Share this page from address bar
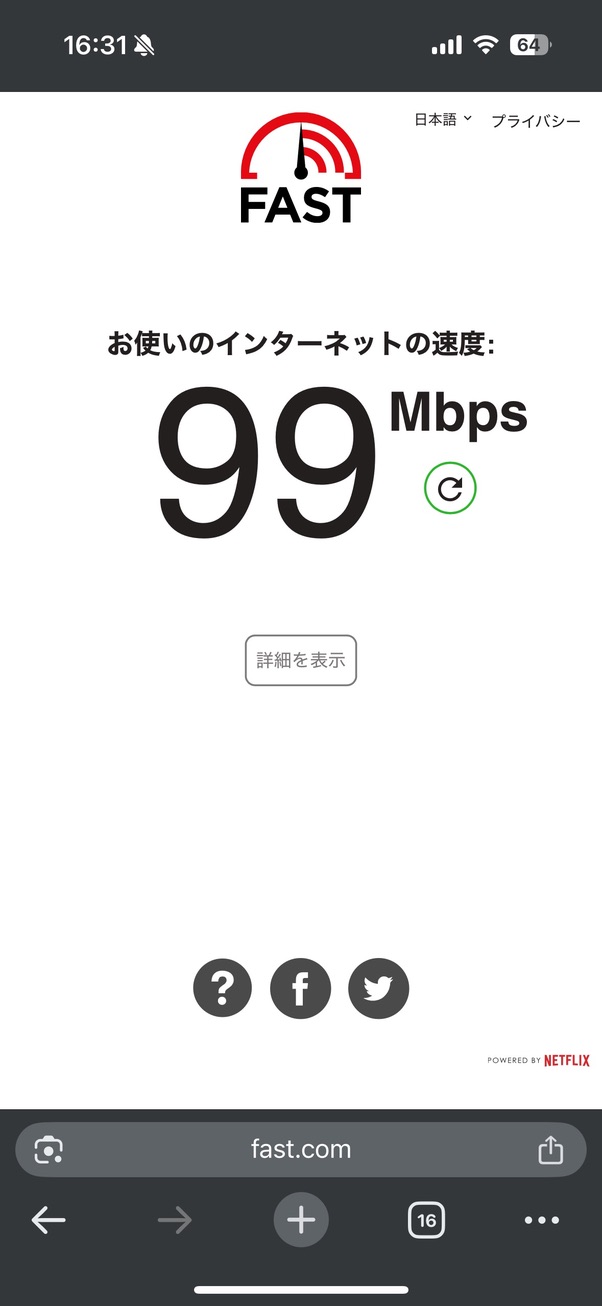Image resolution: width=602 pixels, height=1306 pixels. [x=551, y=1150]
